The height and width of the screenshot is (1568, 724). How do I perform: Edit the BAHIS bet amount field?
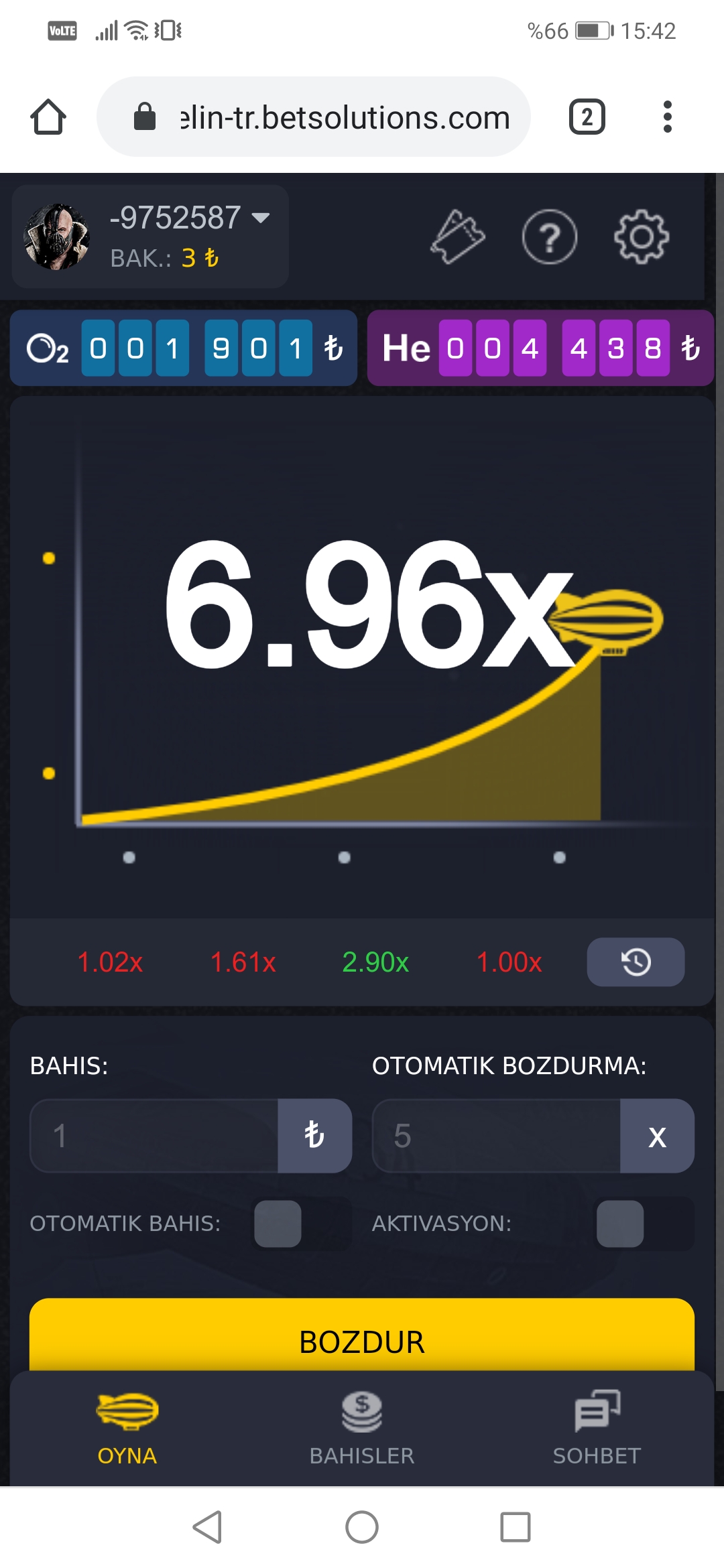pyautogui.click(x=154, y=1136)
